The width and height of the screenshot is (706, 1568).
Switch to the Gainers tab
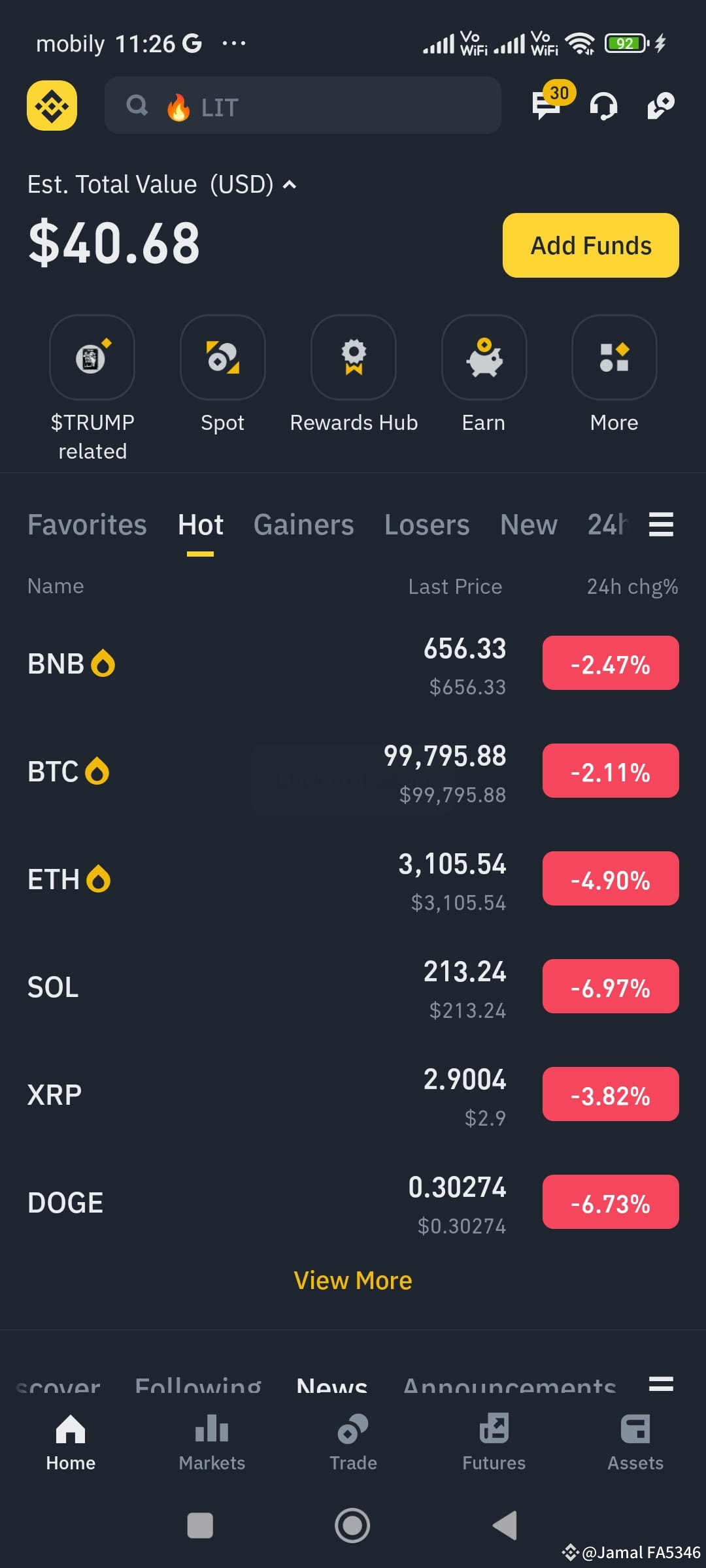(303, 525)
